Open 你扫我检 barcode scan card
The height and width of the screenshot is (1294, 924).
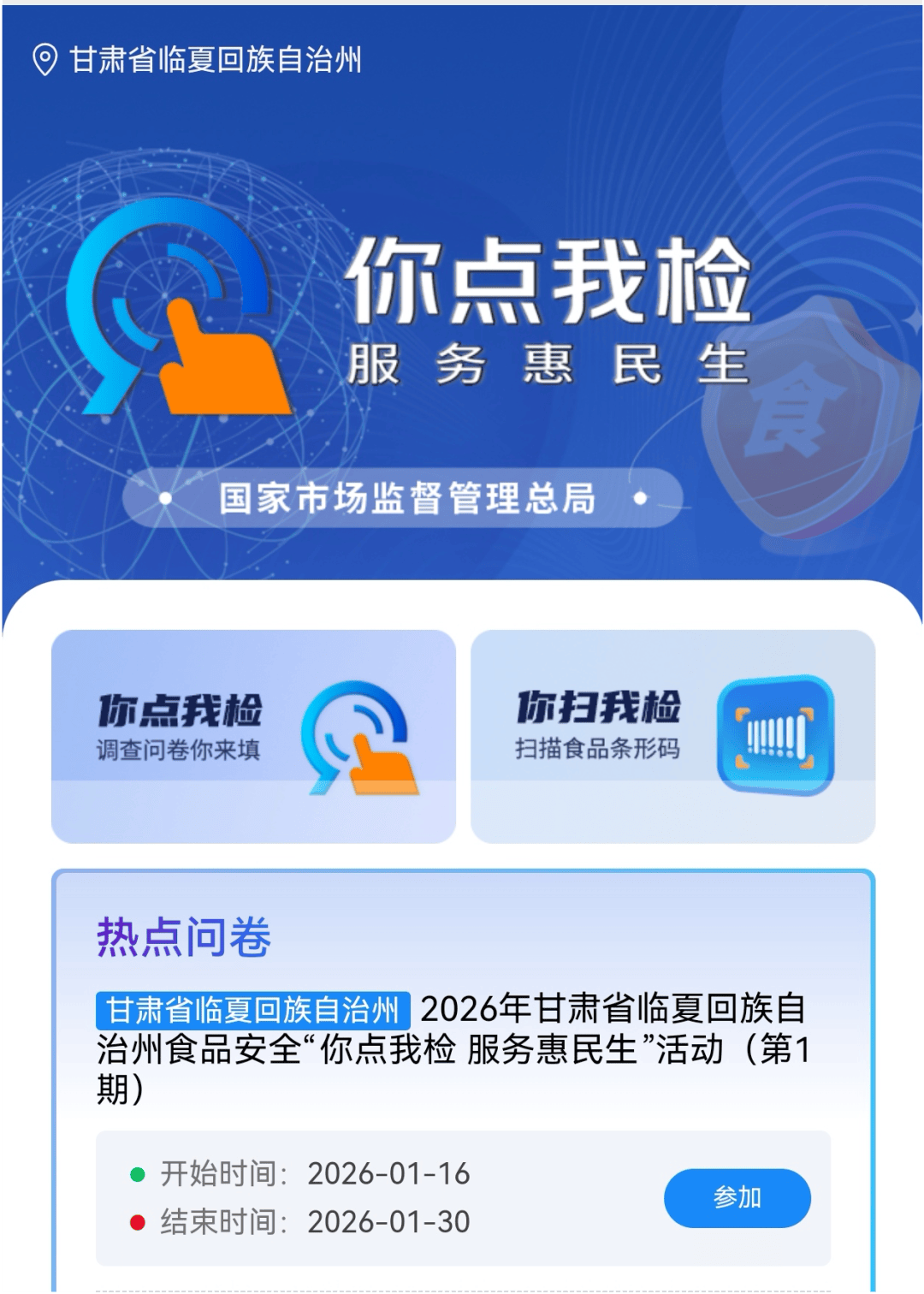(672, 736)
